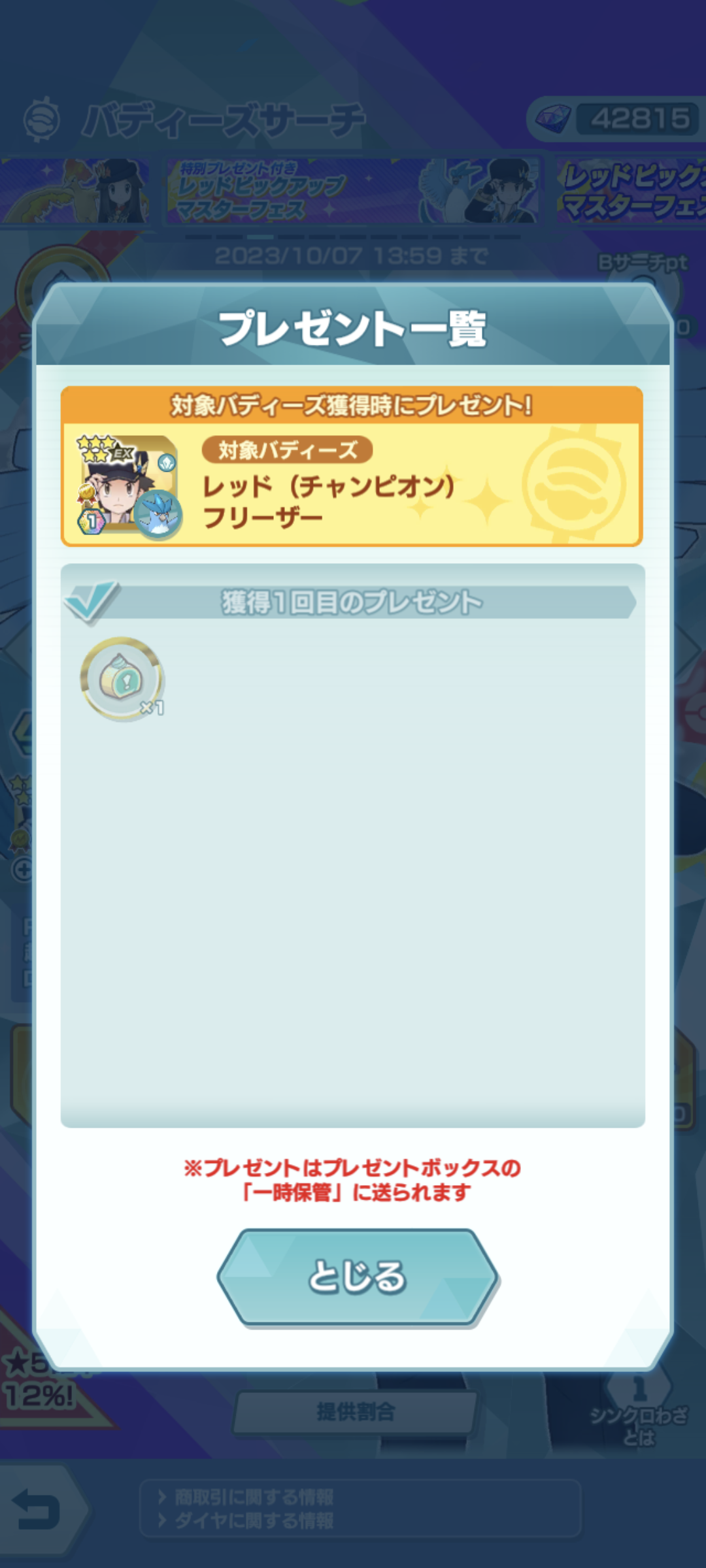This screenshot has height=1568, width=706.
Task: Tap the first-time present item icon
Action: coord(122,679)
